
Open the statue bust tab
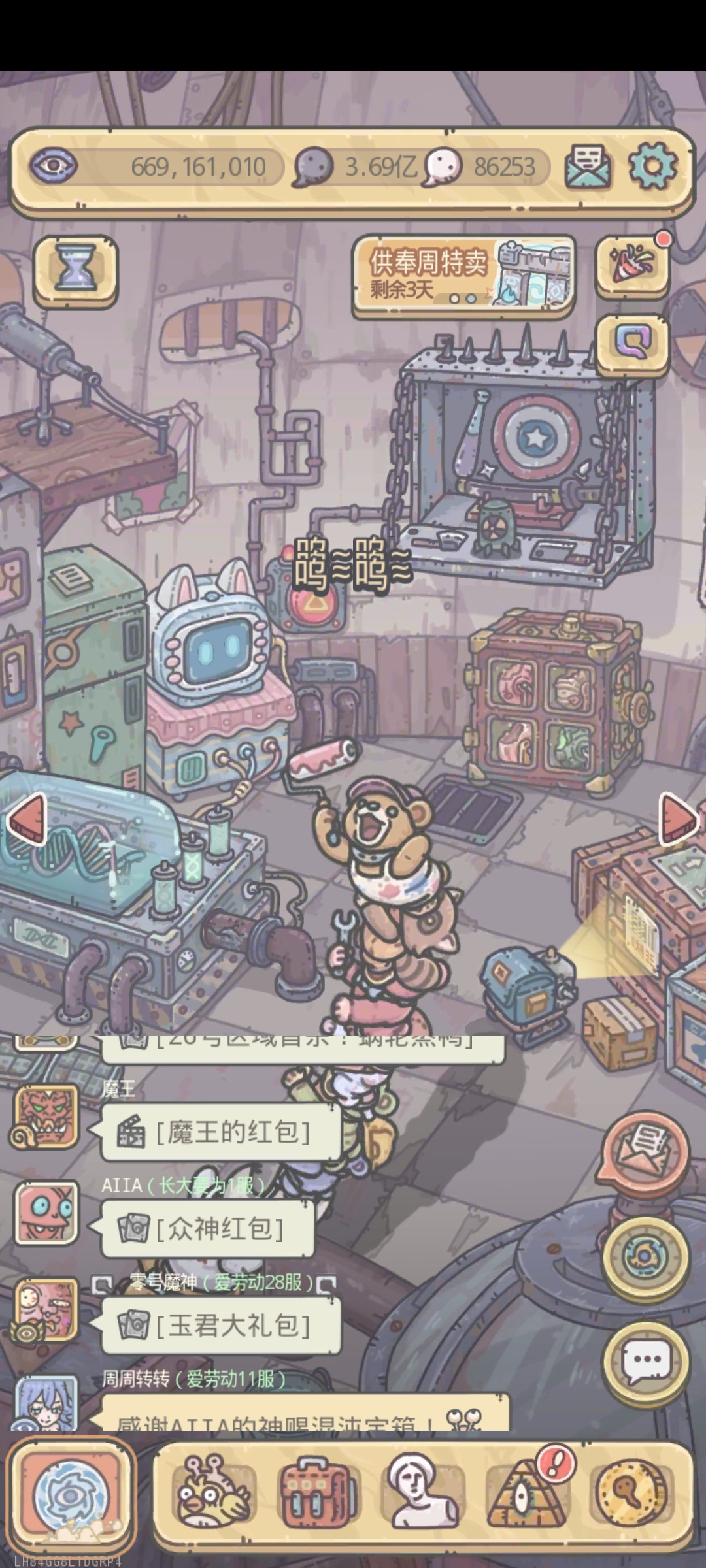coord(421,1493)
